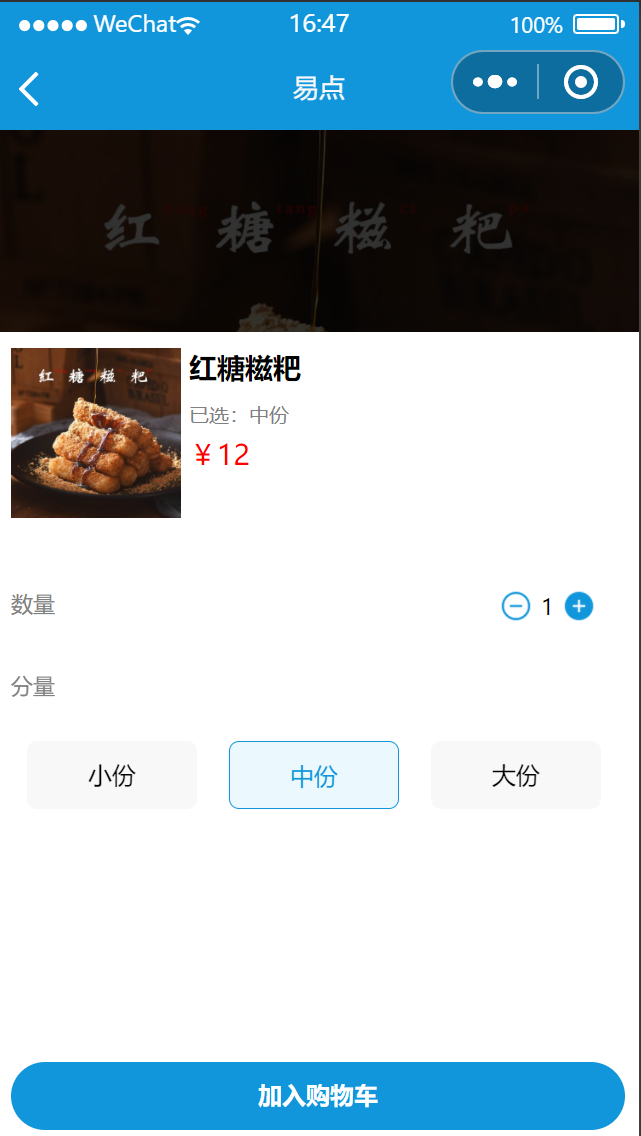Decrease quantity with the minus button

(515, 606)
